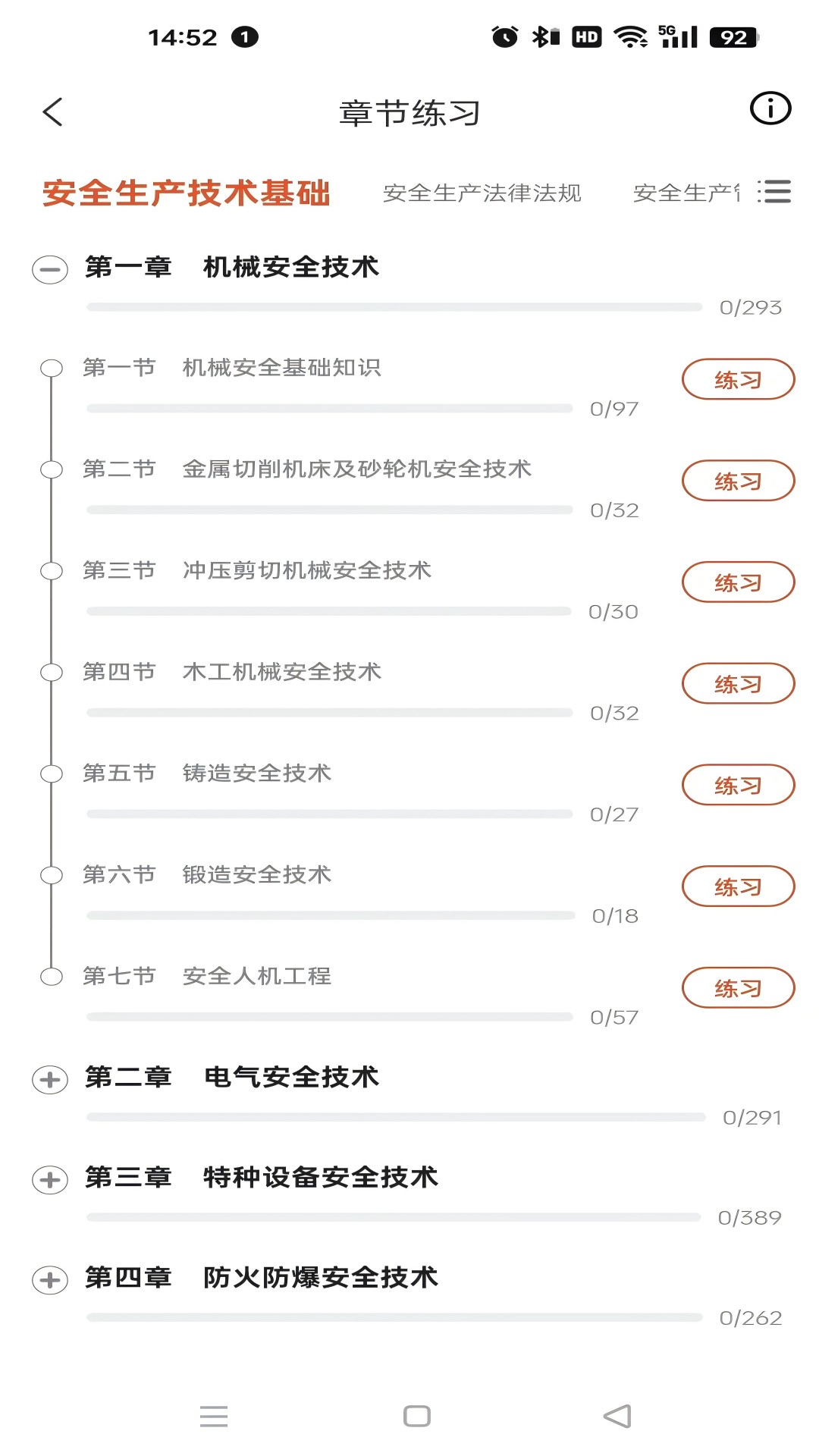Tap the node marker beside 第七节 安全人机工程
The height and width of the screenshot is (1456, 819).
(52, 977)
